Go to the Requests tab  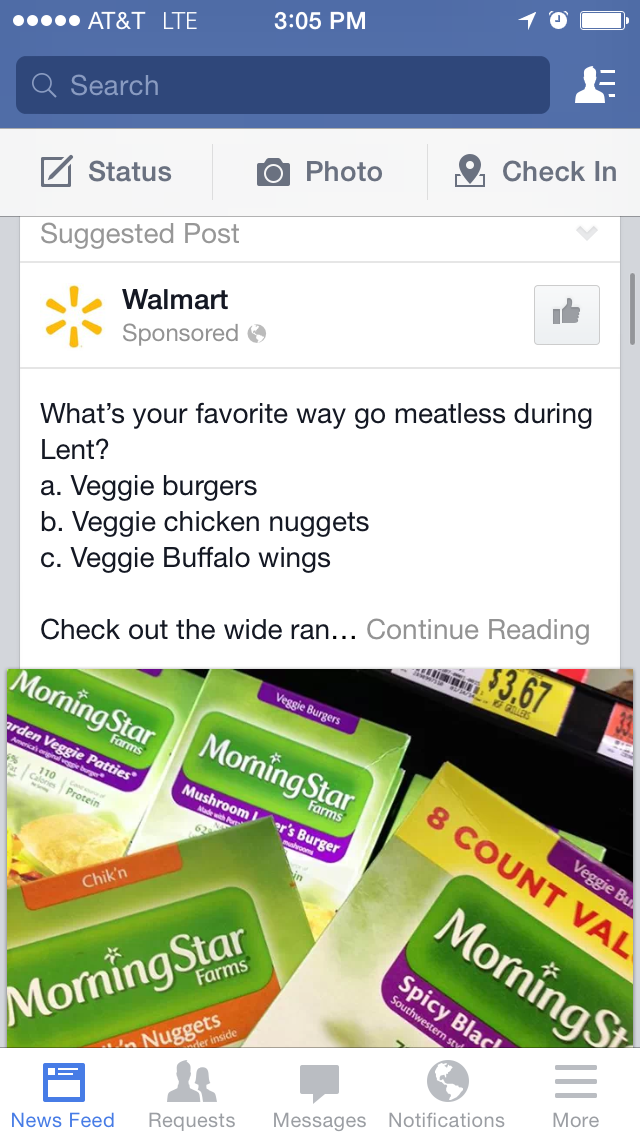191,1094
